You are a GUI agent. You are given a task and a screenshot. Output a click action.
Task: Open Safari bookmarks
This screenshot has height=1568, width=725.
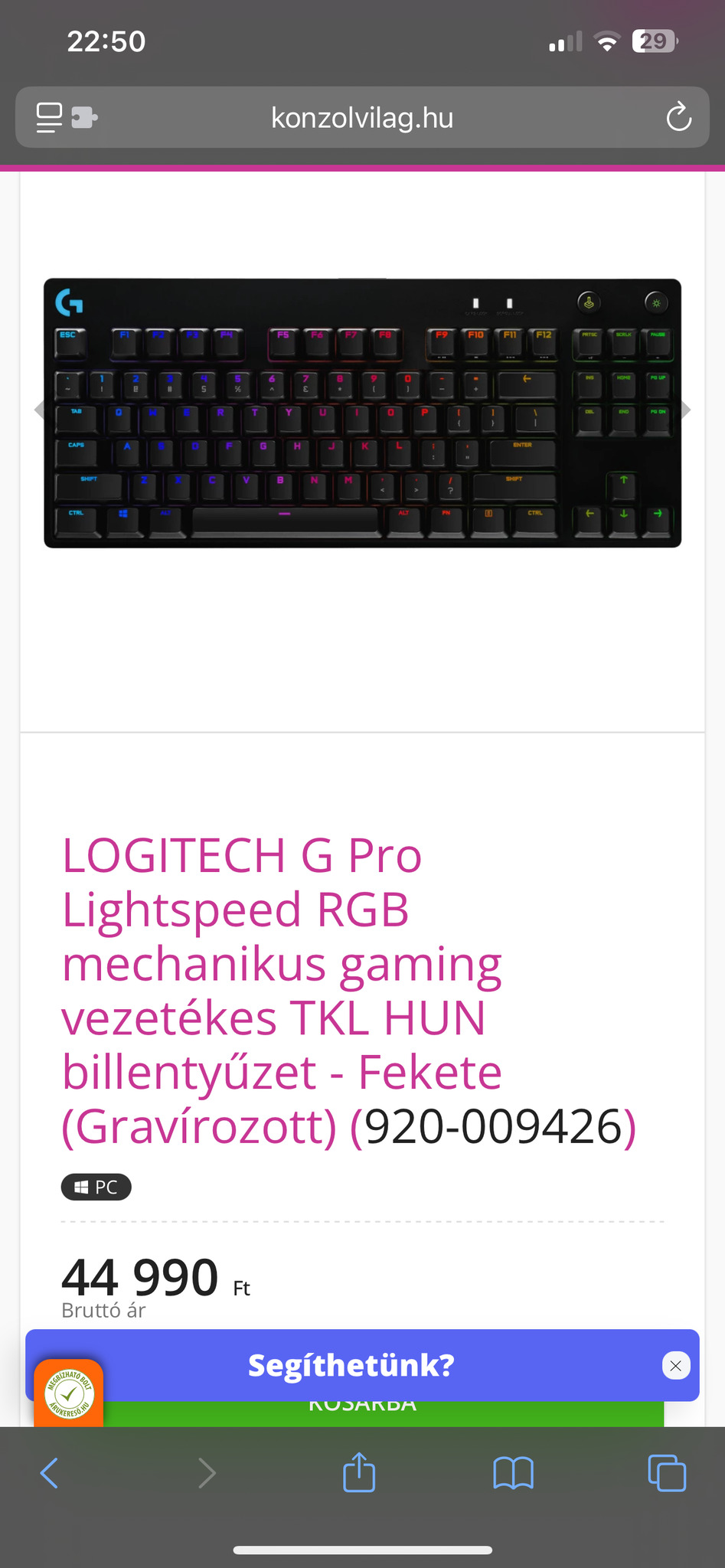pyautogui.click(x=513, y=1472)
